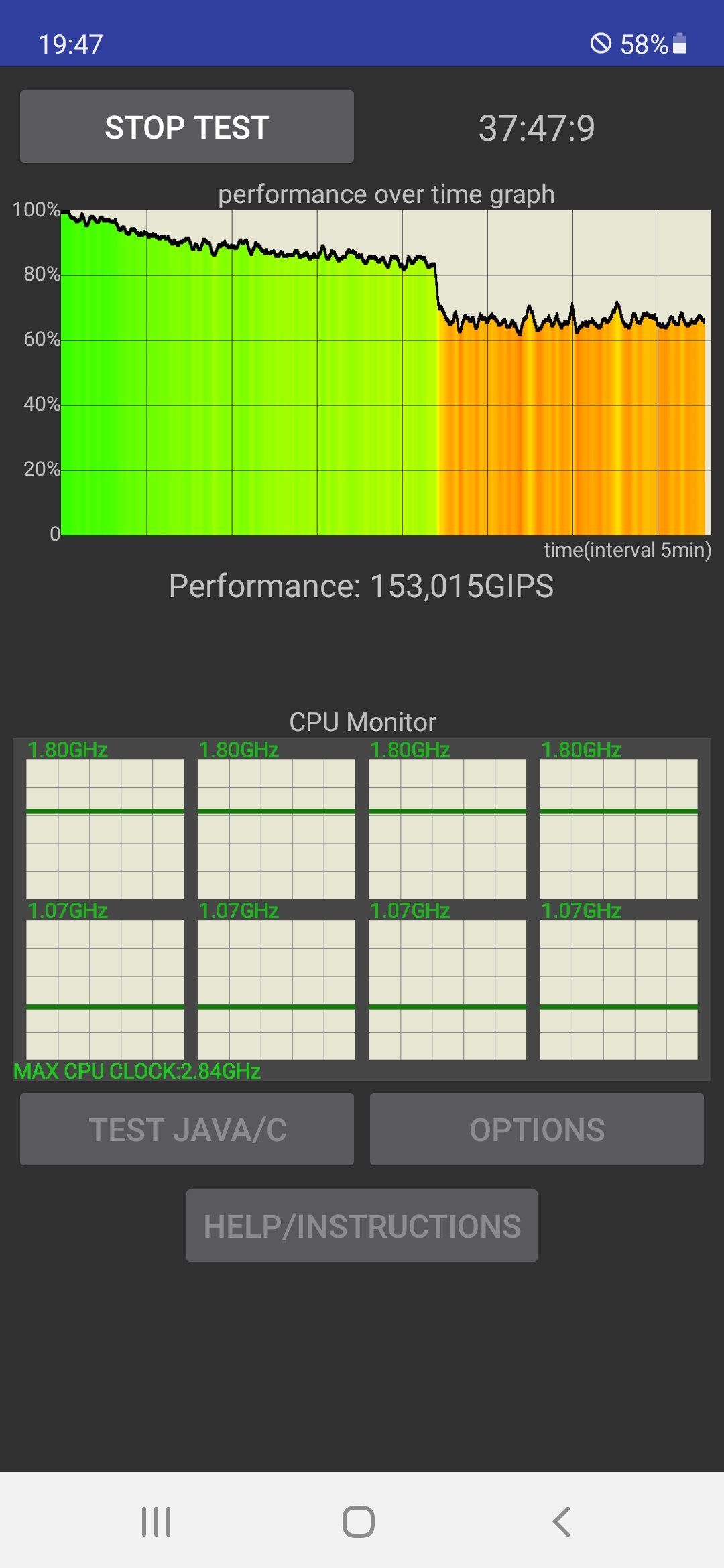
Task: Open HELP/INSTRUCTIONS
Action: (362, 1226)
